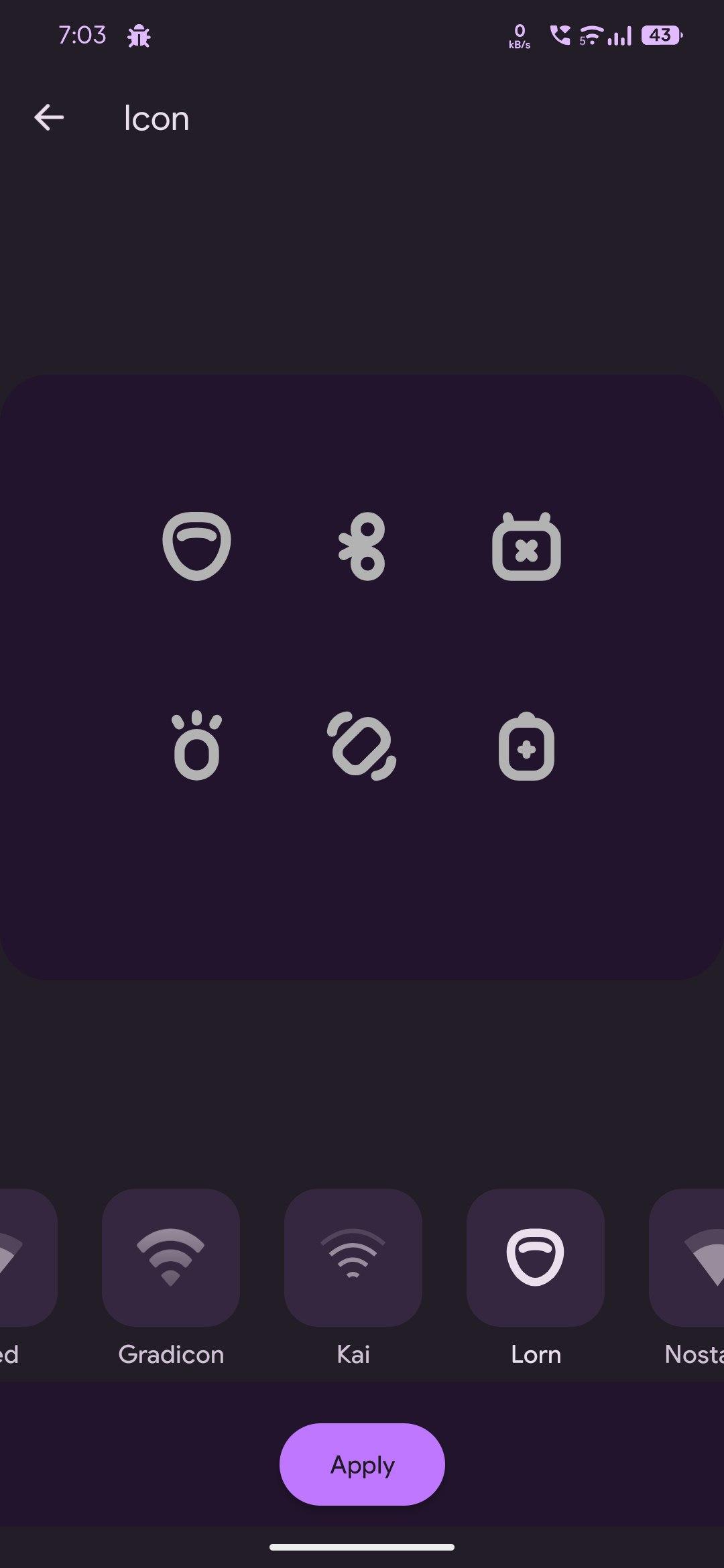Apply the selected icon pack

[362, 1464]
